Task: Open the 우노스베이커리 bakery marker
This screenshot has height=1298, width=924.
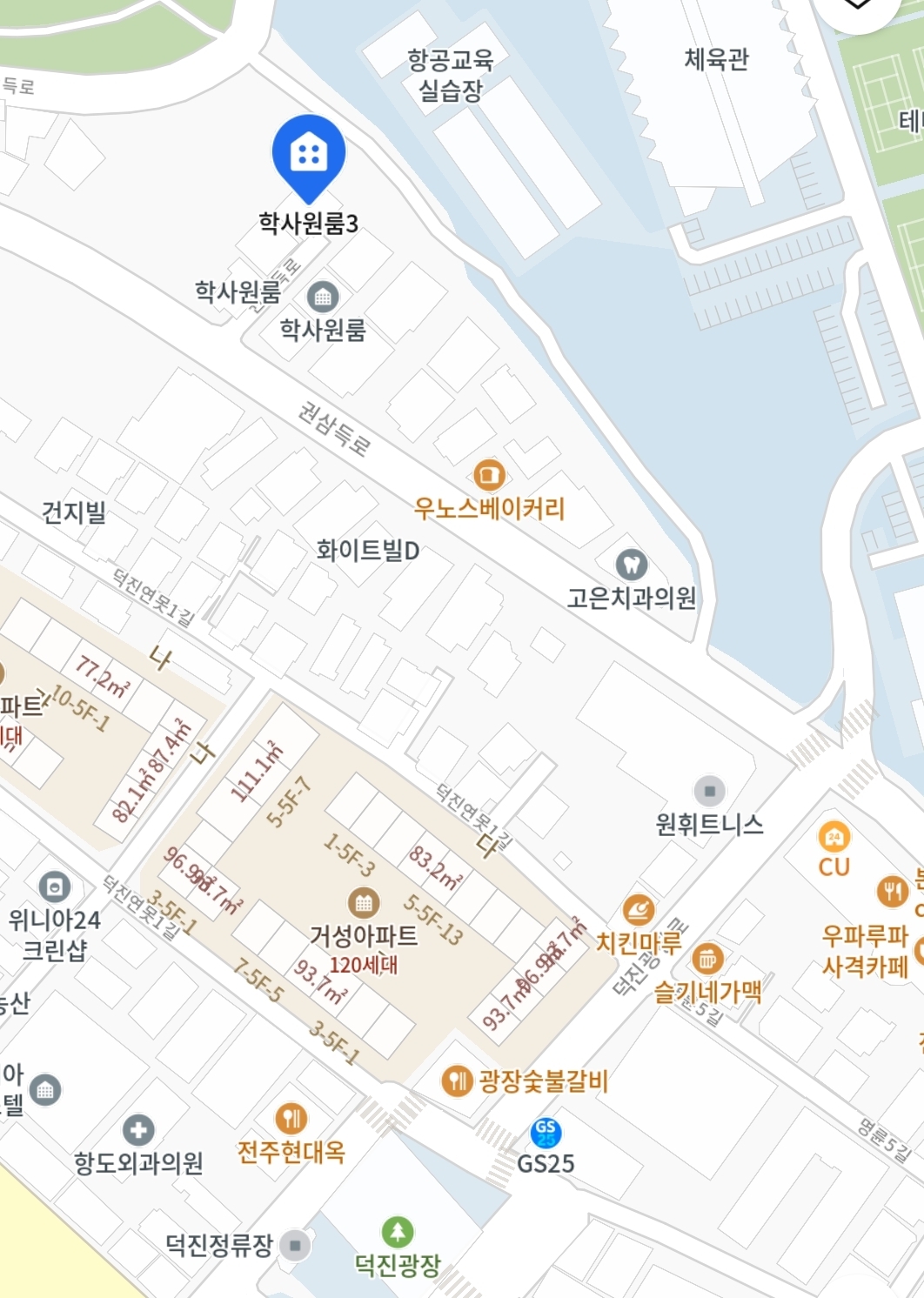Action: point(489,475)
